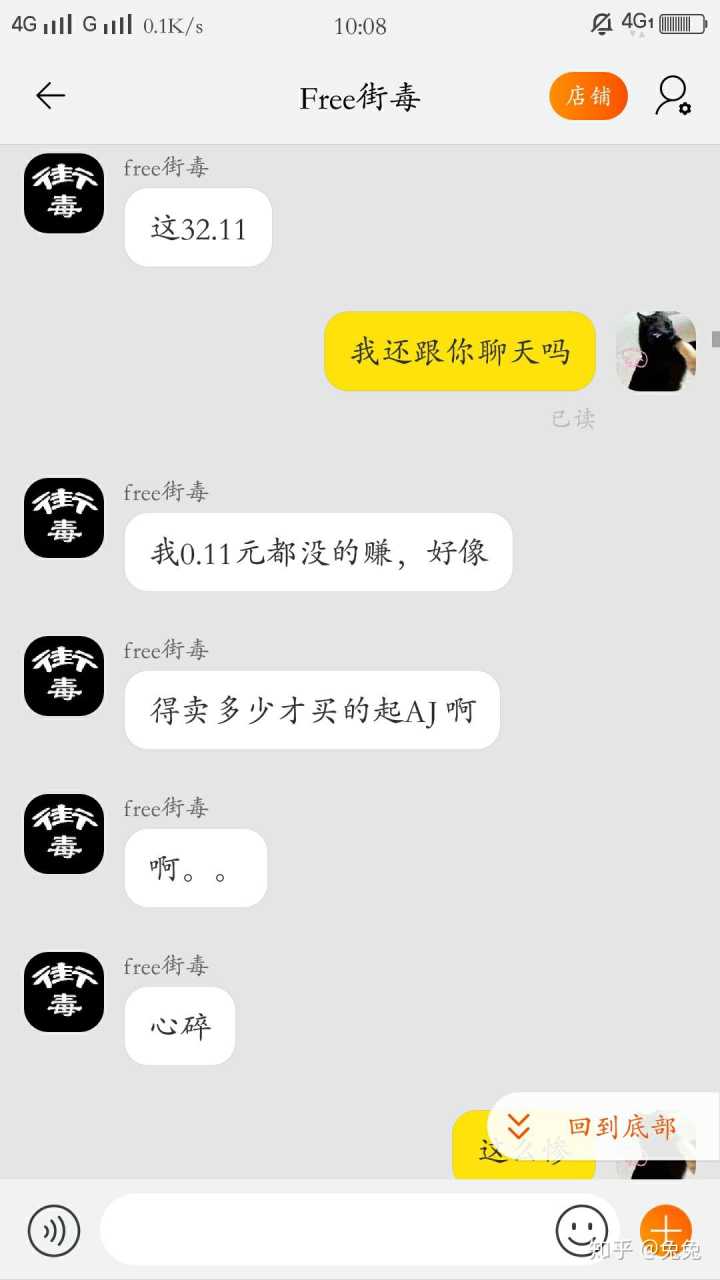
Task: View my cat avatar profile
Action: [656, 351]
